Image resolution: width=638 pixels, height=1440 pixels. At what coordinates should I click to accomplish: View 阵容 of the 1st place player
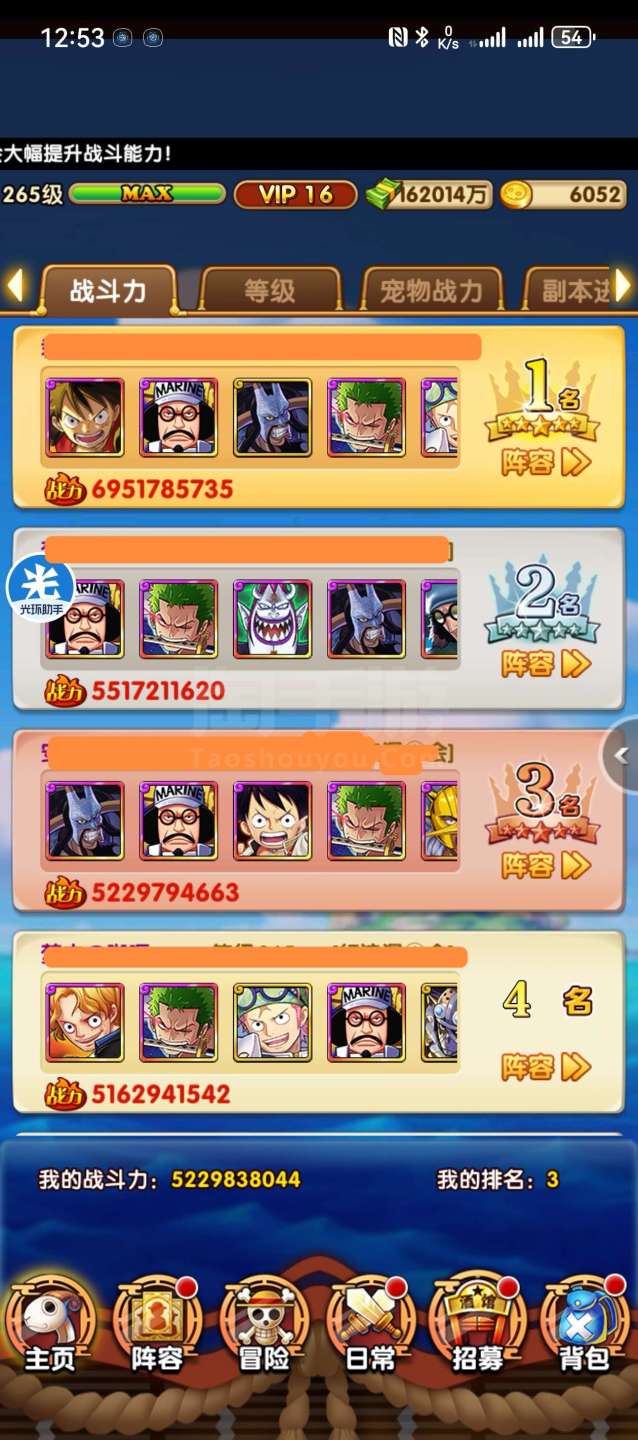pyautogui.click(x=546, y=462)
